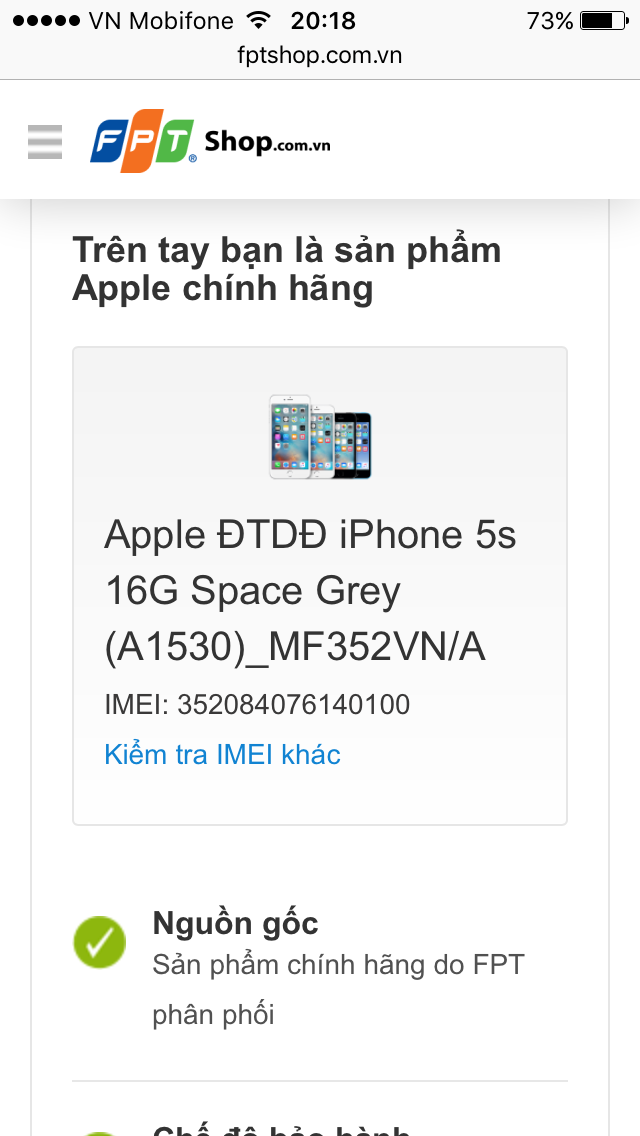
Task: Tap the FPT Shop logo to go home
Action: point(210,141)
